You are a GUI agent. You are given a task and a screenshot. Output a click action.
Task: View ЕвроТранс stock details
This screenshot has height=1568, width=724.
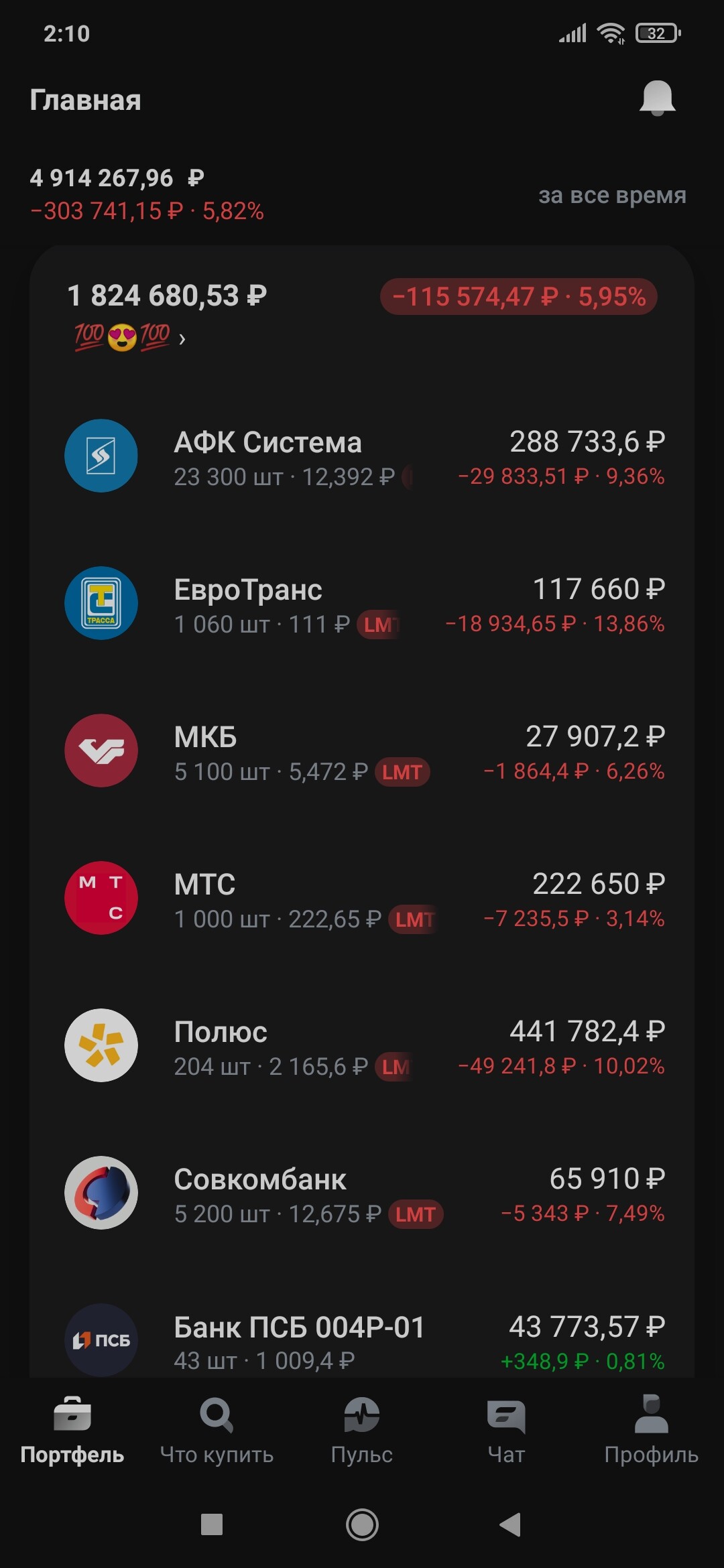pyautogui.click(x=362, y=604)
